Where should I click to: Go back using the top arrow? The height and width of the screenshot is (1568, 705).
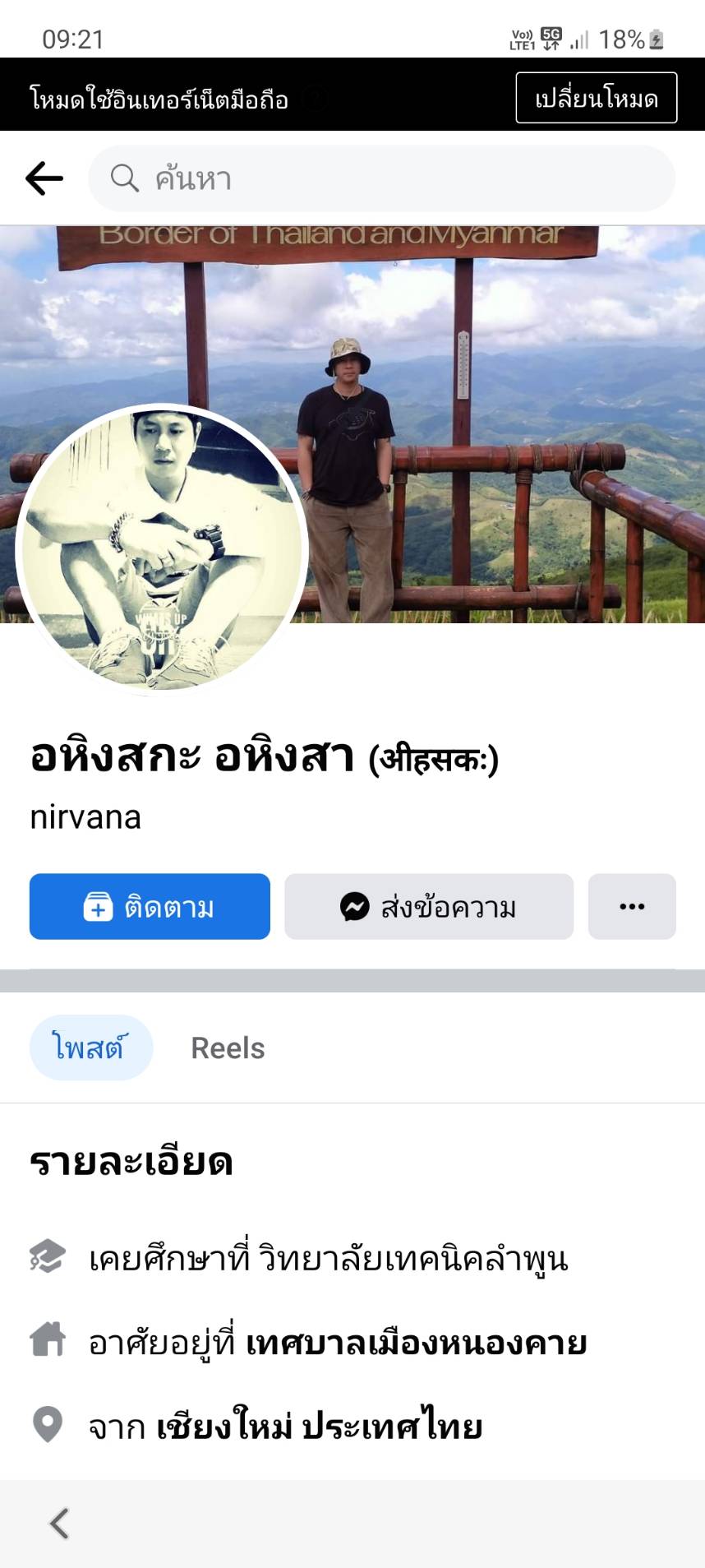tap(44, 178)
